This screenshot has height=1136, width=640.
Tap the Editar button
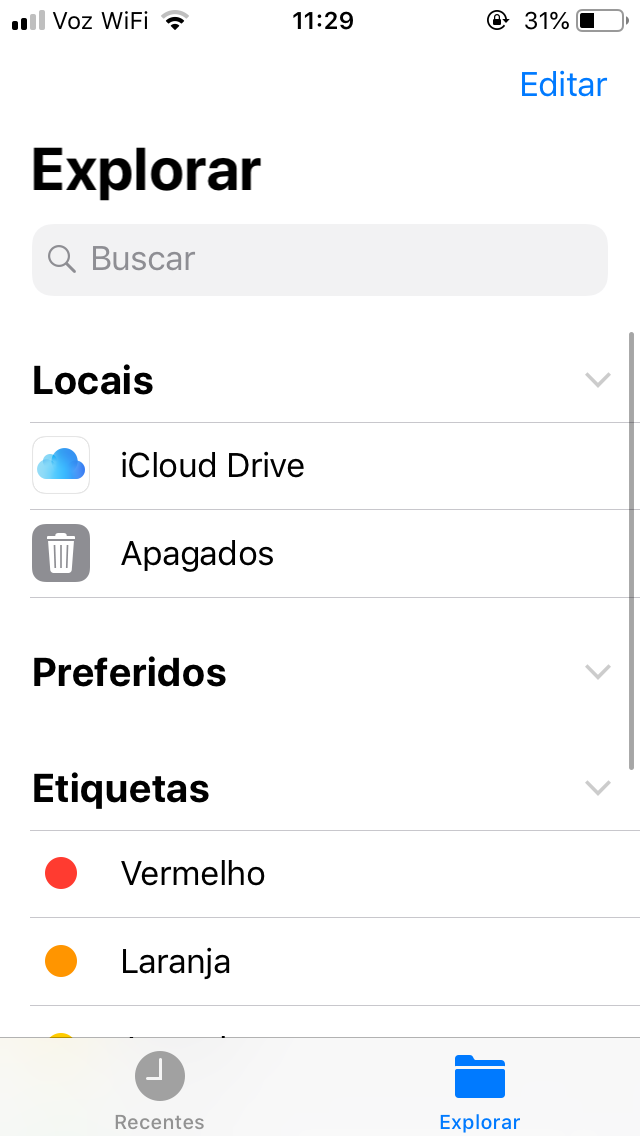point(563,85)
